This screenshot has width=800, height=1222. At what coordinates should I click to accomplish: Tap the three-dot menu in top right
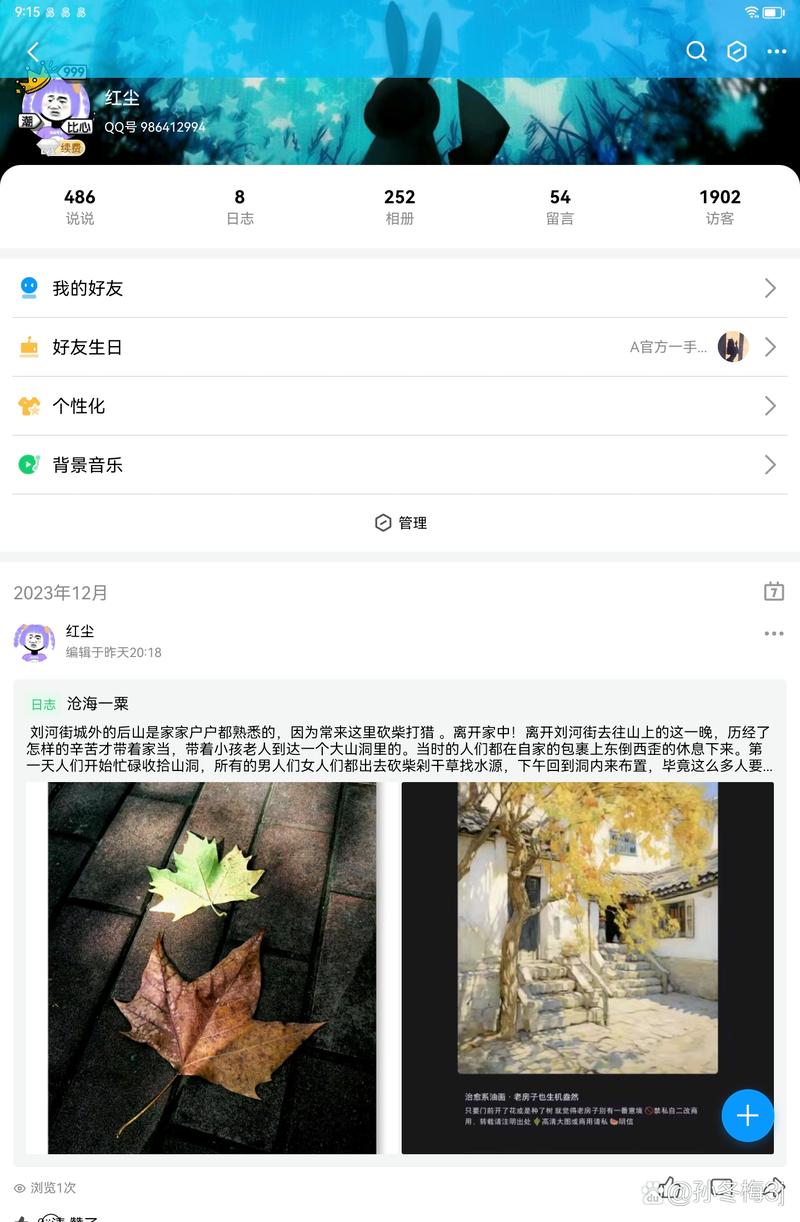(x=775, y=51)
